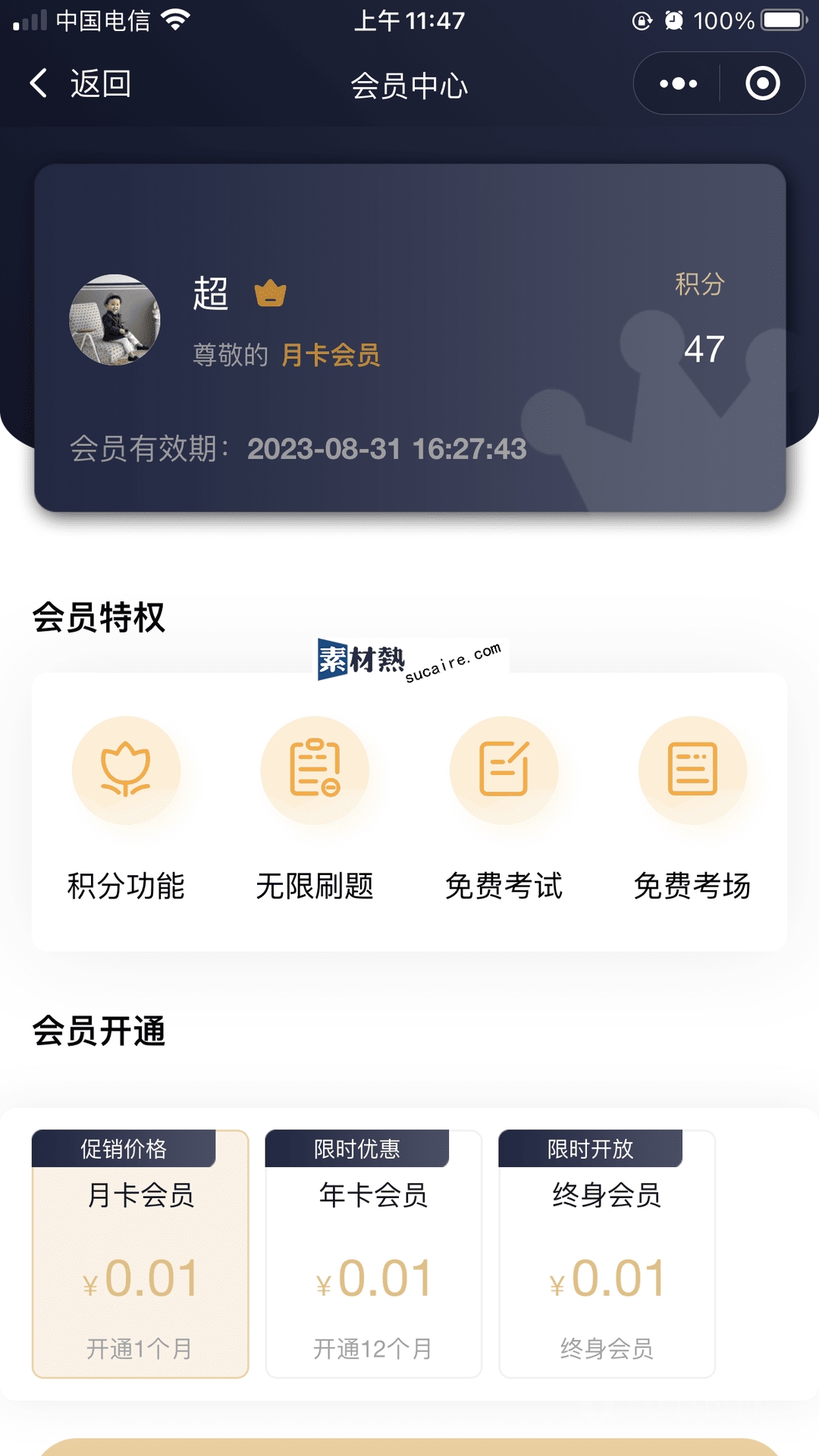Close the mini program with the circle icon
The image size is (819, 1456).
(x=762, y=83)
